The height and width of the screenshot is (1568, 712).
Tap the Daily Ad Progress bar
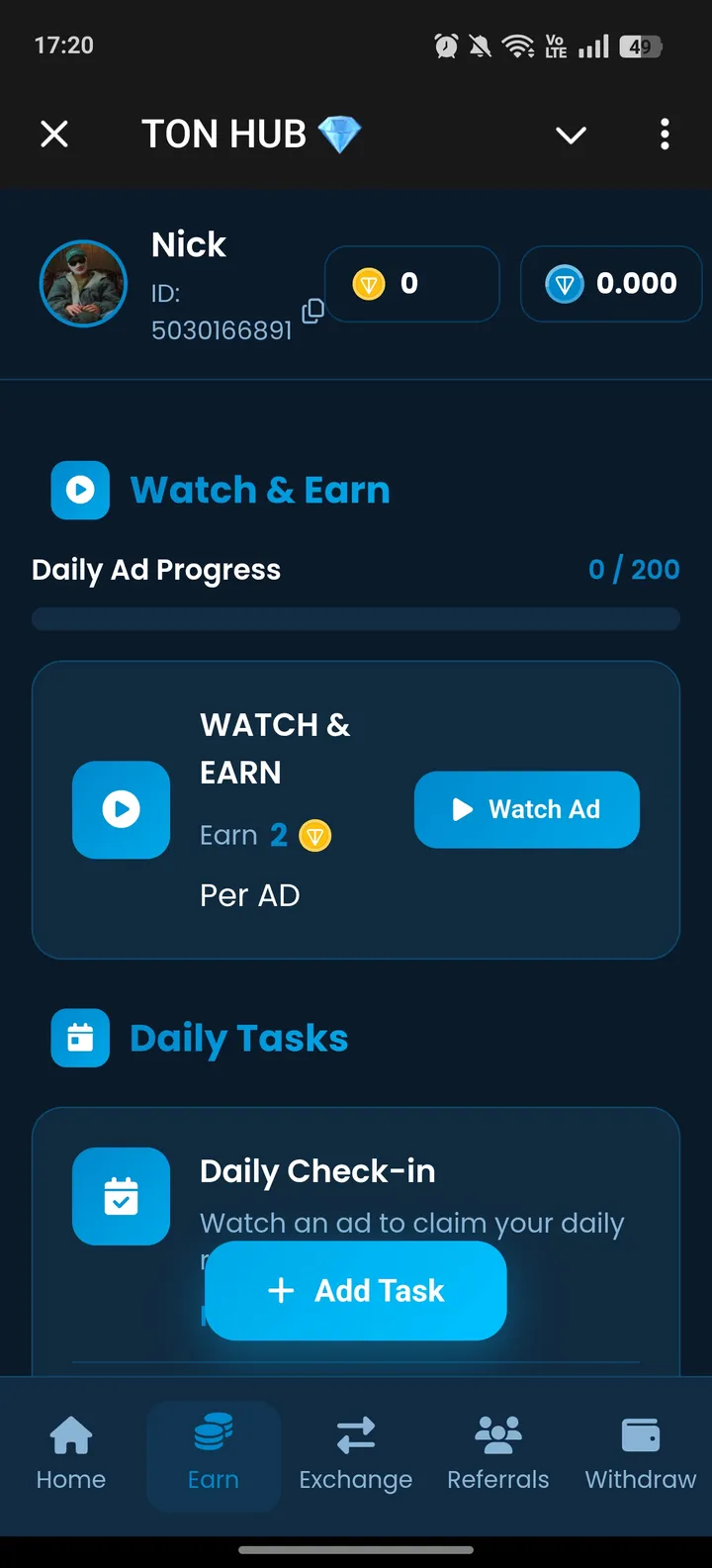pos(355,618)
